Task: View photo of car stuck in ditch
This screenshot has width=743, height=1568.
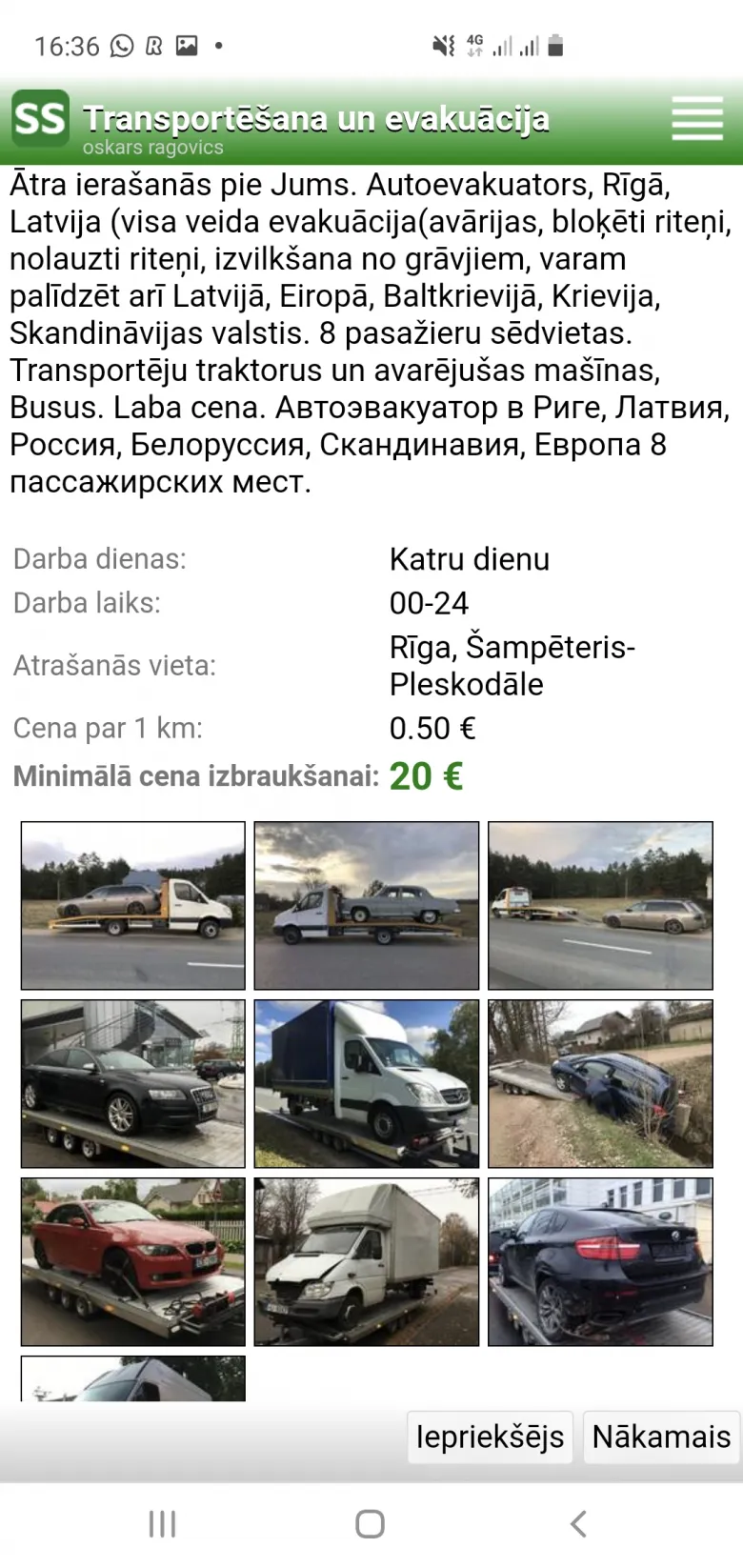Action: pyautogui.click(x=600, y=1084)
